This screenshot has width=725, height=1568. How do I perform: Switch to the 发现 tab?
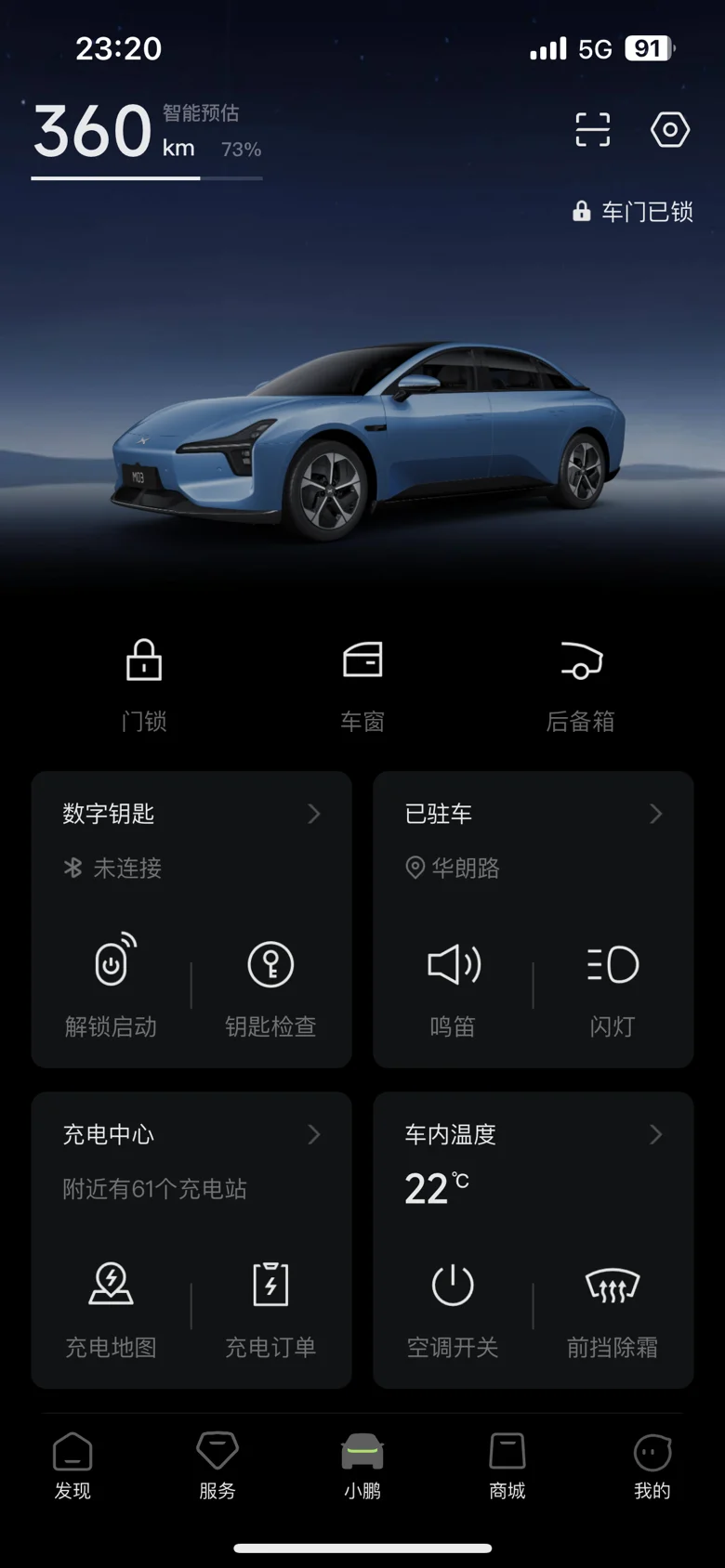tap(72, 1466)
